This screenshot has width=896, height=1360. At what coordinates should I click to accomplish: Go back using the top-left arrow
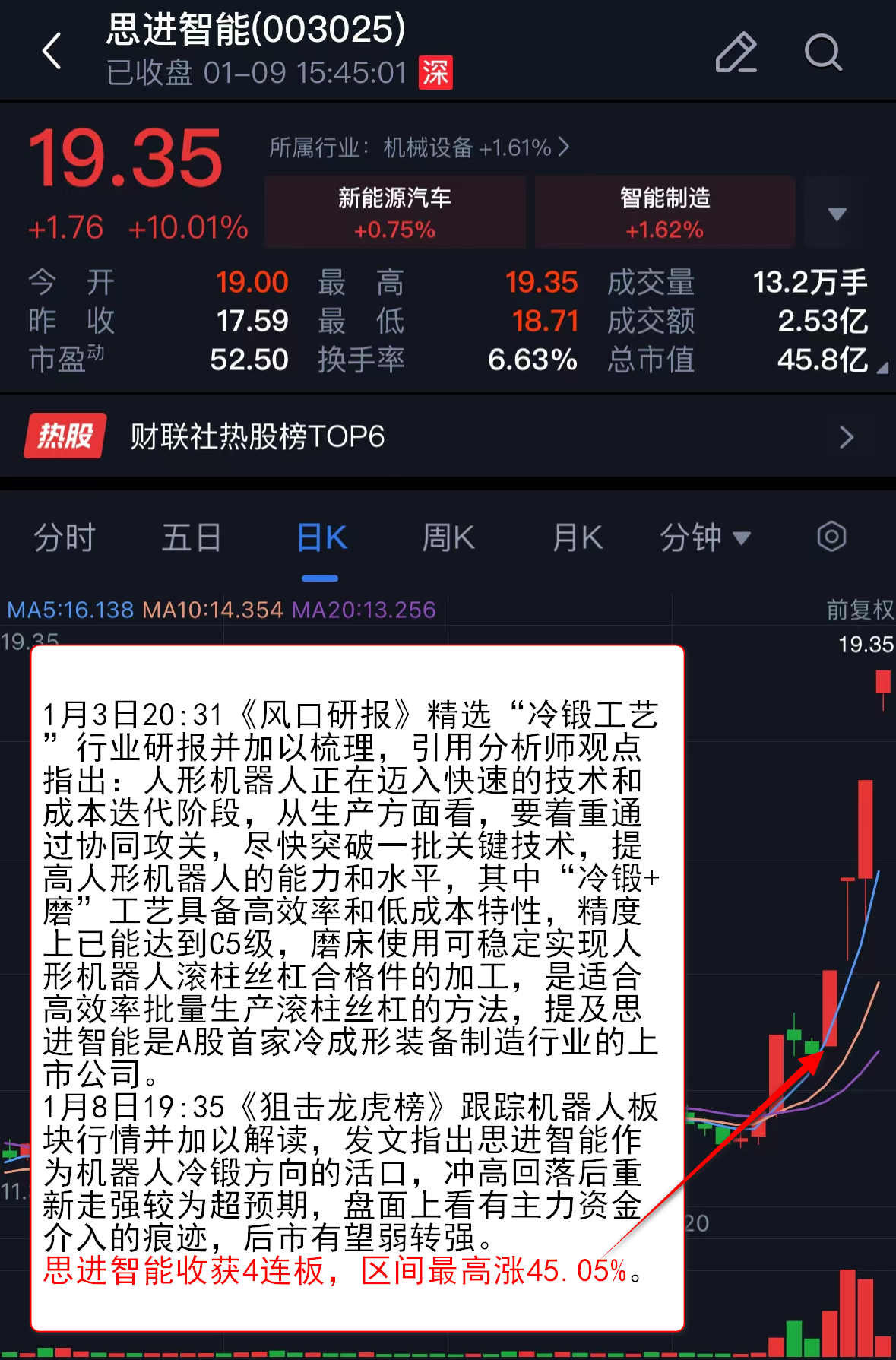pos(52,52)
